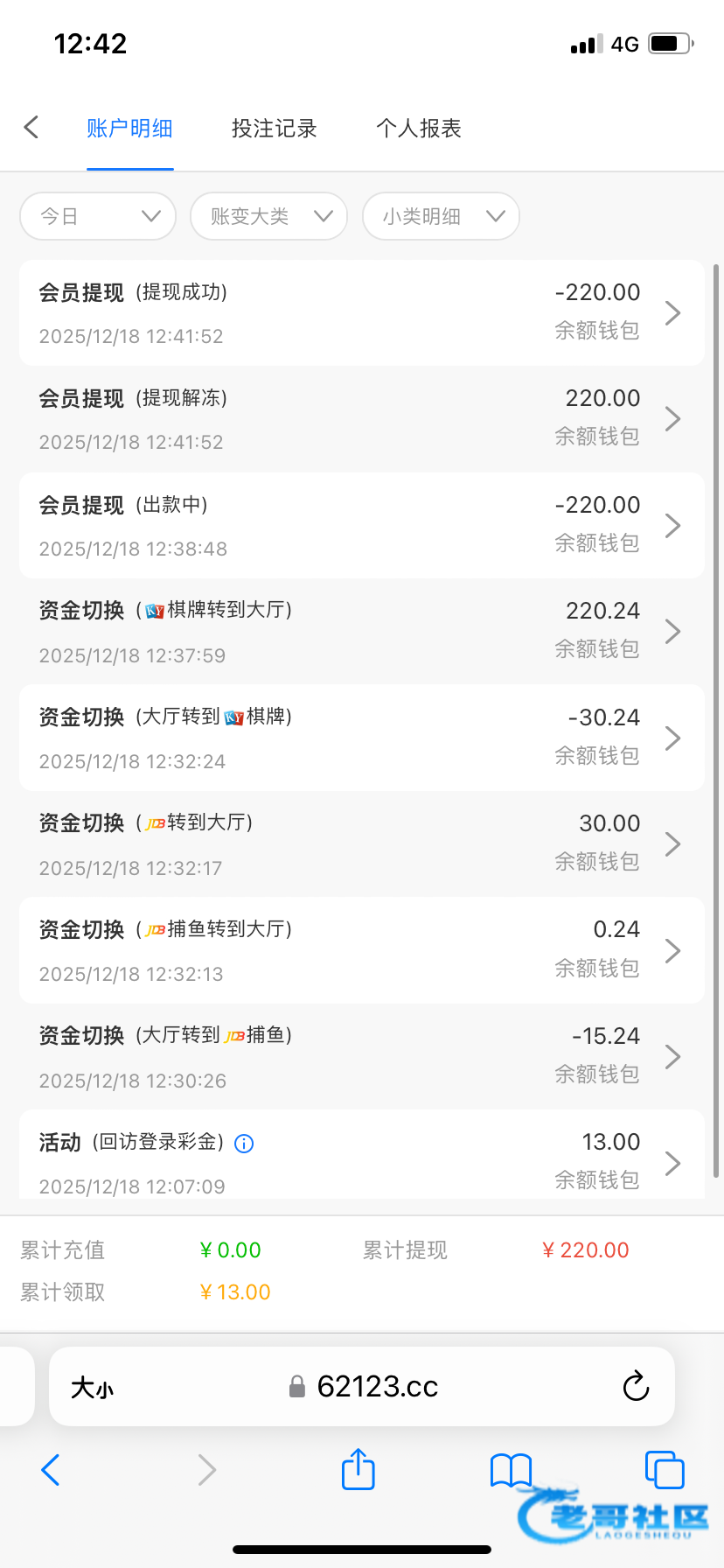Image resolution: width=724 pixels, height=1568 pixels.
Task: Select the 账户明细 tab
Action: (129, 129)
